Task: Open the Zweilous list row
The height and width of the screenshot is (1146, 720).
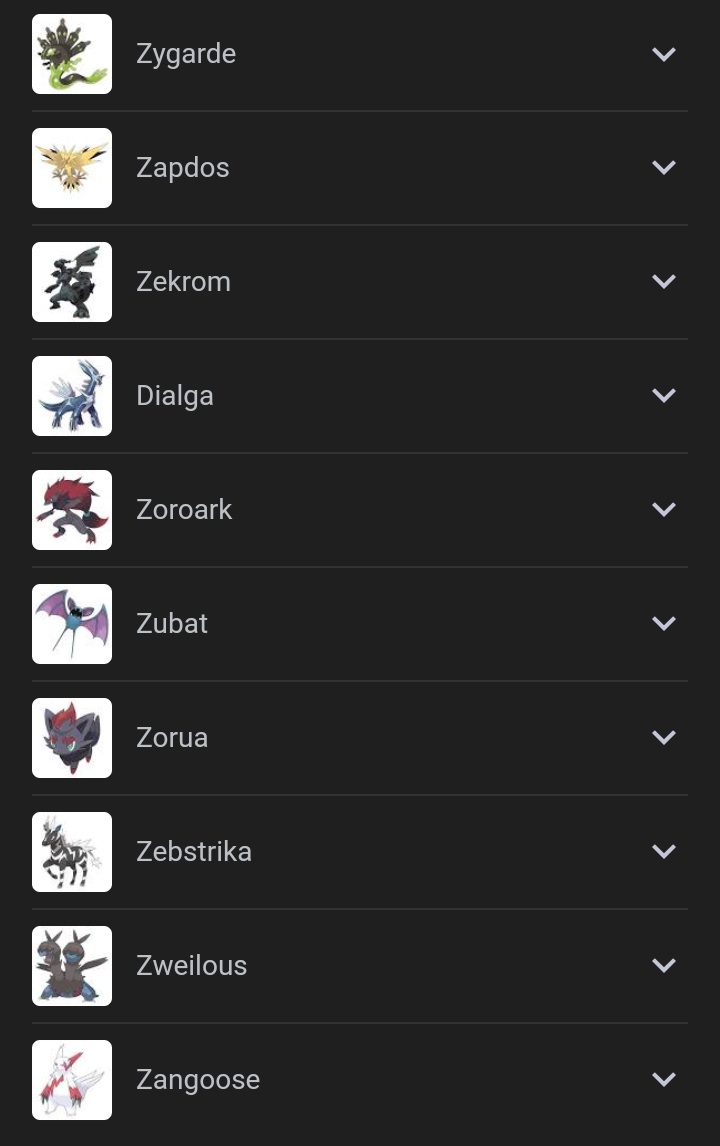Action: click(360, 966)
